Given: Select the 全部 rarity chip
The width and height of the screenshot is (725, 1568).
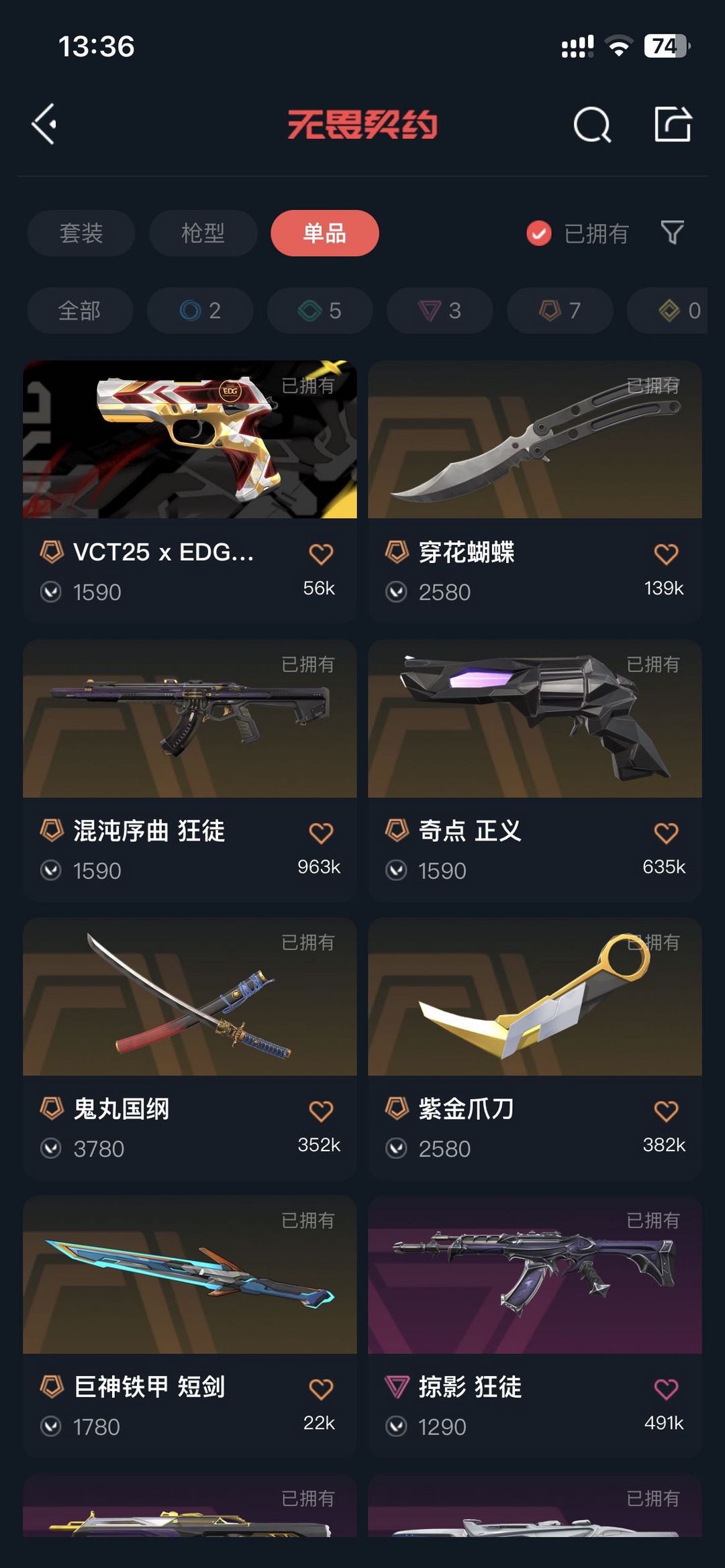Looking at the screenshot, I should tap(80, 311).
